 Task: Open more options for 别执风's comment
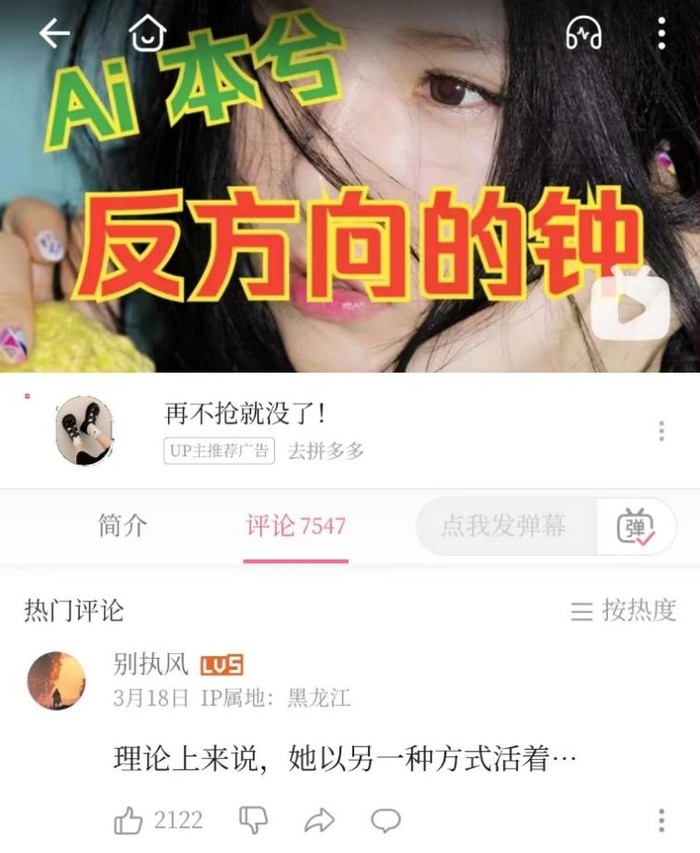click(661, 821)
